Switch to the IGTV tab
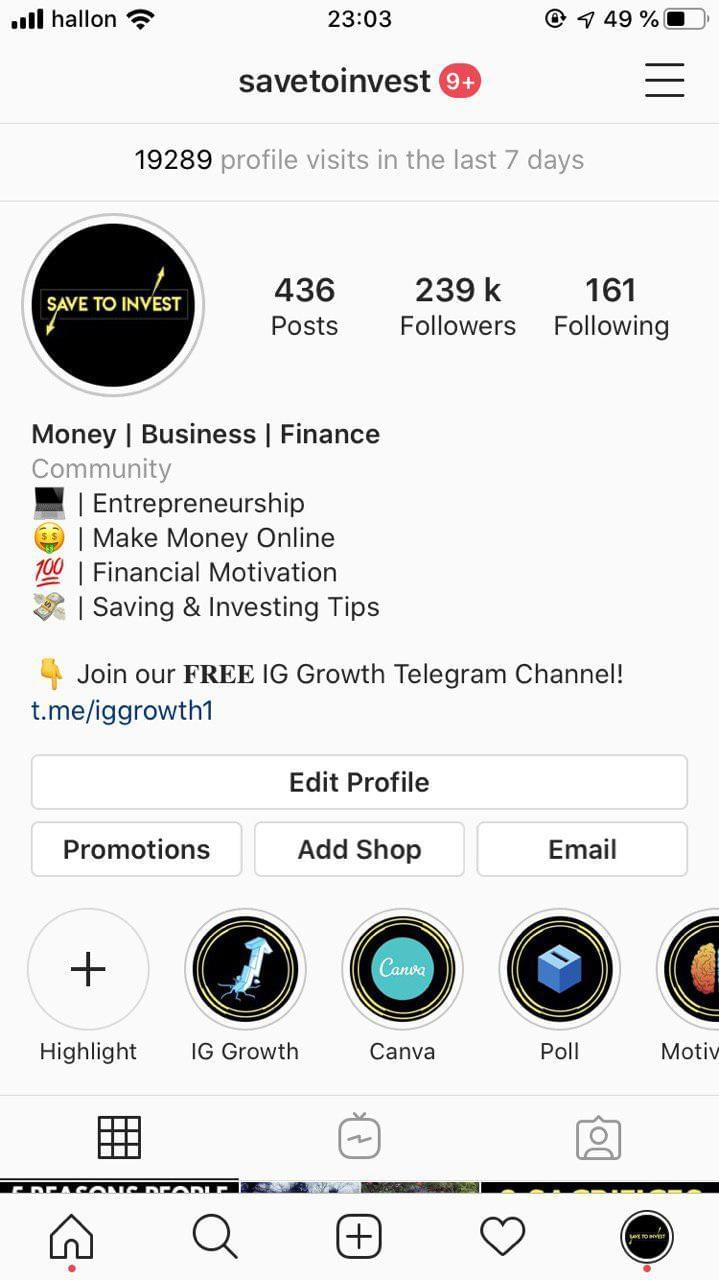Viewport: 719px width, 1280px height. 359,1137
